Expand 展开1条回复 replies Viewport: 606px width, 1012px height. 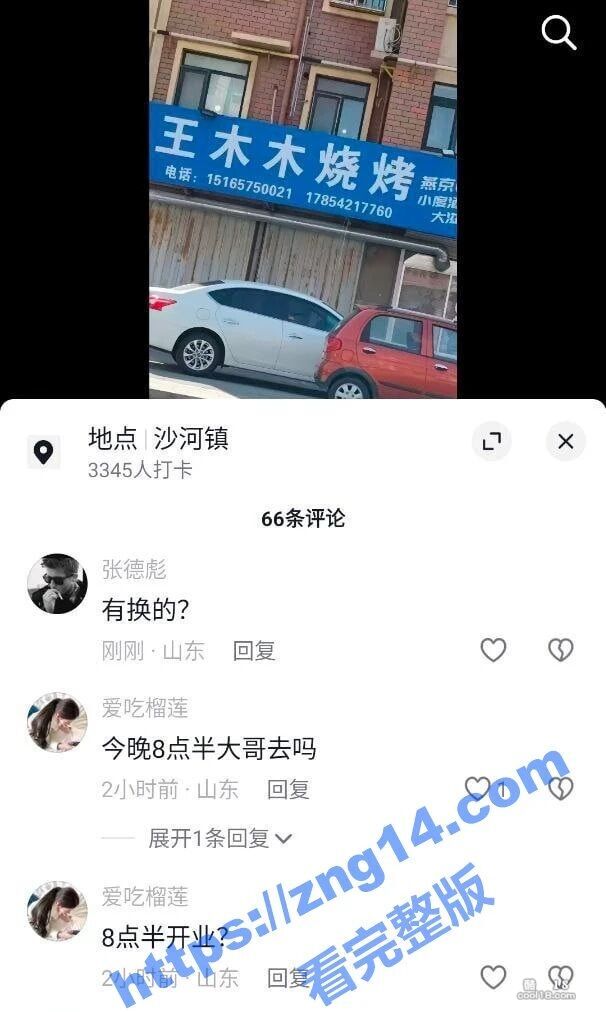coord(220,838)
